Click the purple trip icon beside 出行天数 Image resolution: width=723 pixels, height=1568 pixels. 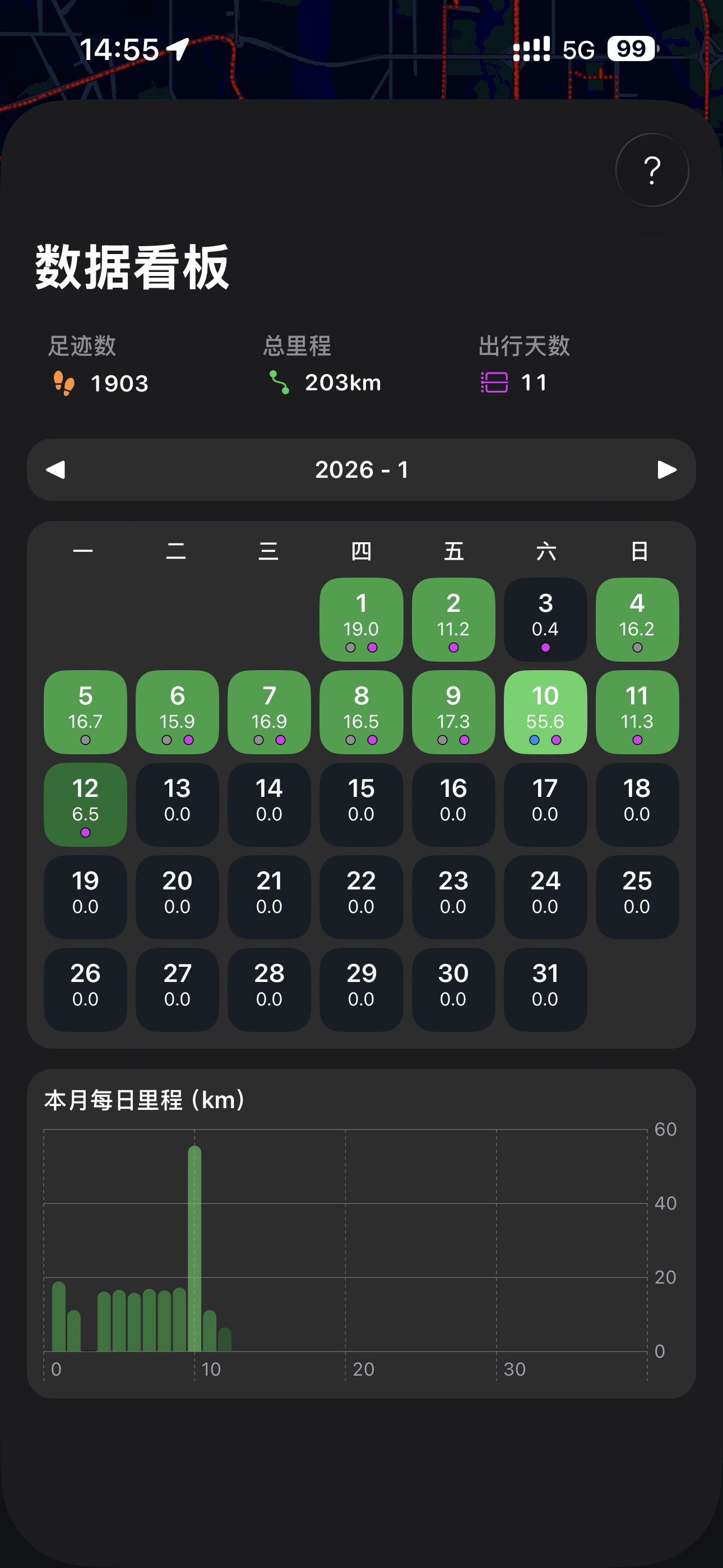[x=496, y=382]
